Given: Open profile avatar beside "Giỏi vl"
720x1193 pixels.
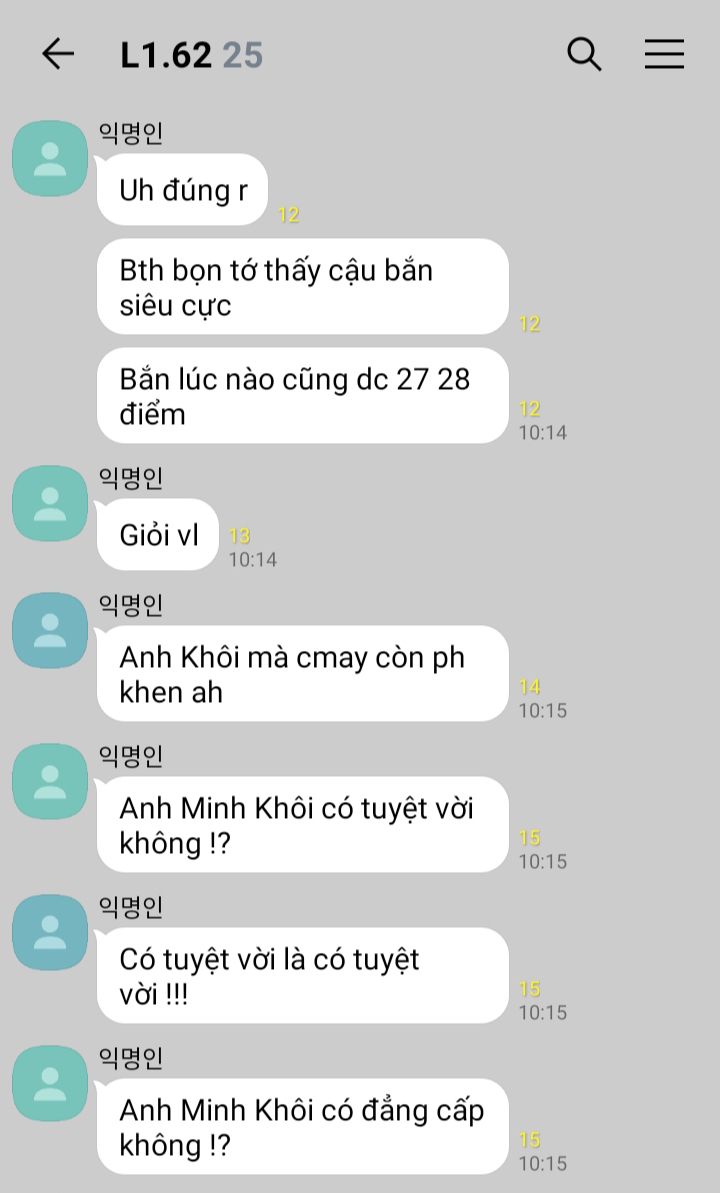Looking at the screenshot, I should 50,504.
